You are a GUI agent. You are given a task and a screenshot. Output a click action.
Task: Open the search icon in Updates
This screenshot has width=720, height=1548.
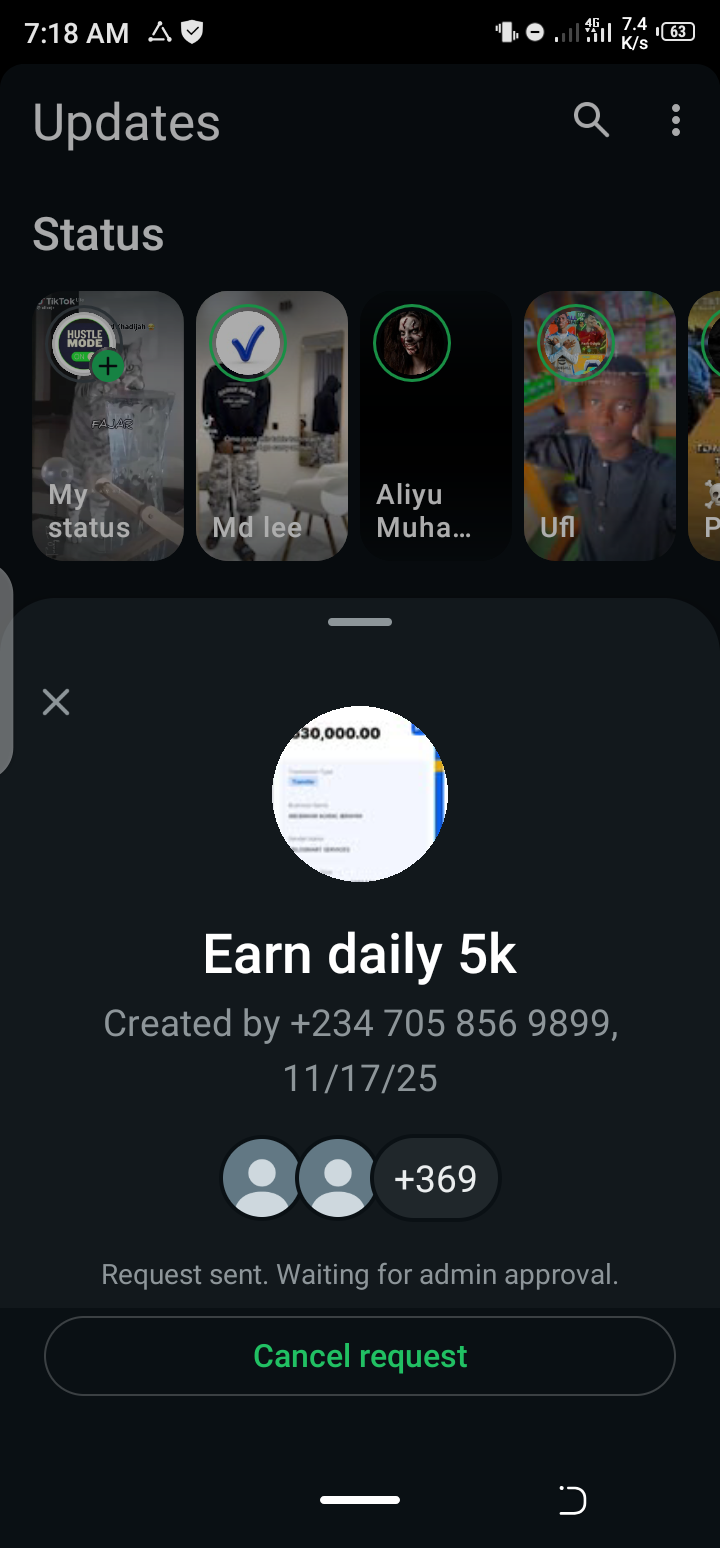click(591, 121)
